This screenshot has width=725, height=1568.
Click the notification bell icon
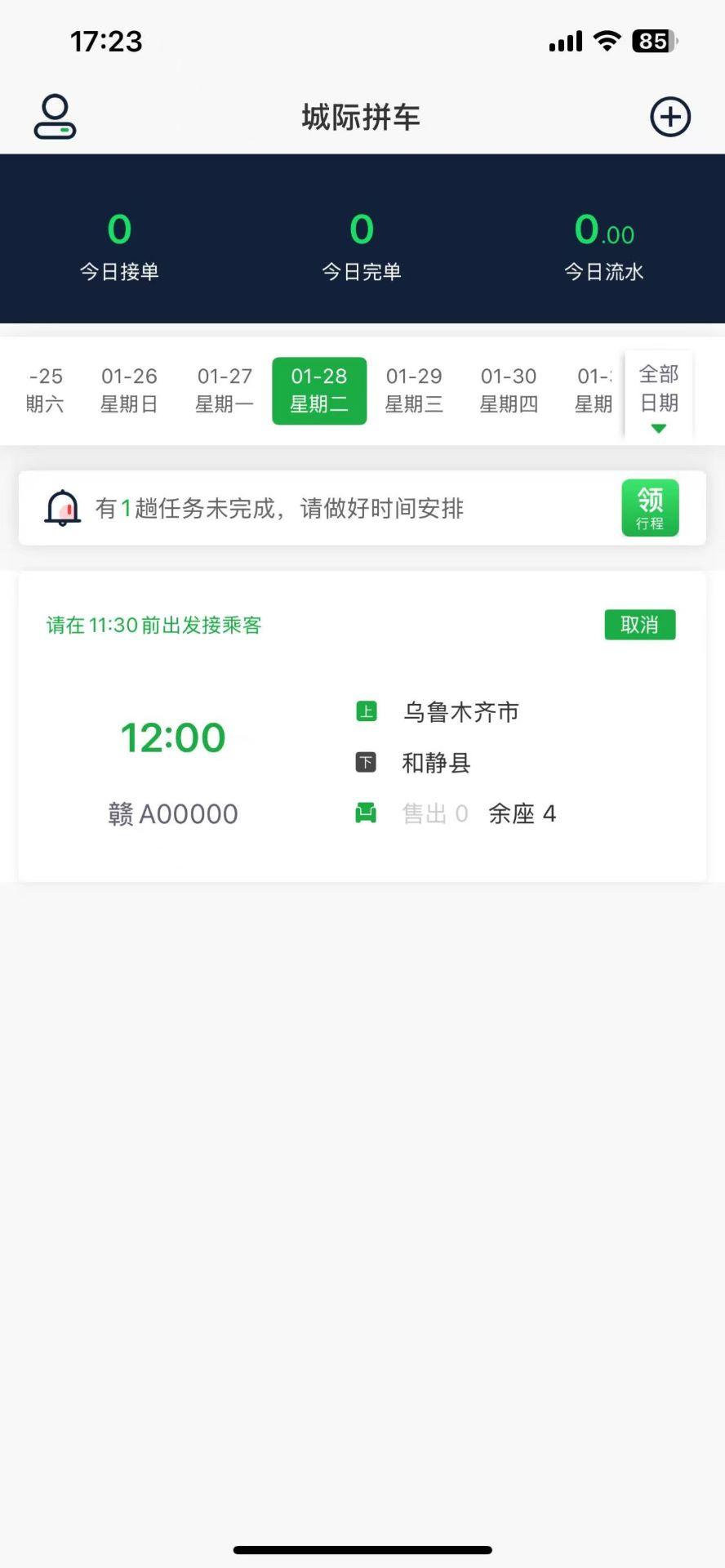63,508
